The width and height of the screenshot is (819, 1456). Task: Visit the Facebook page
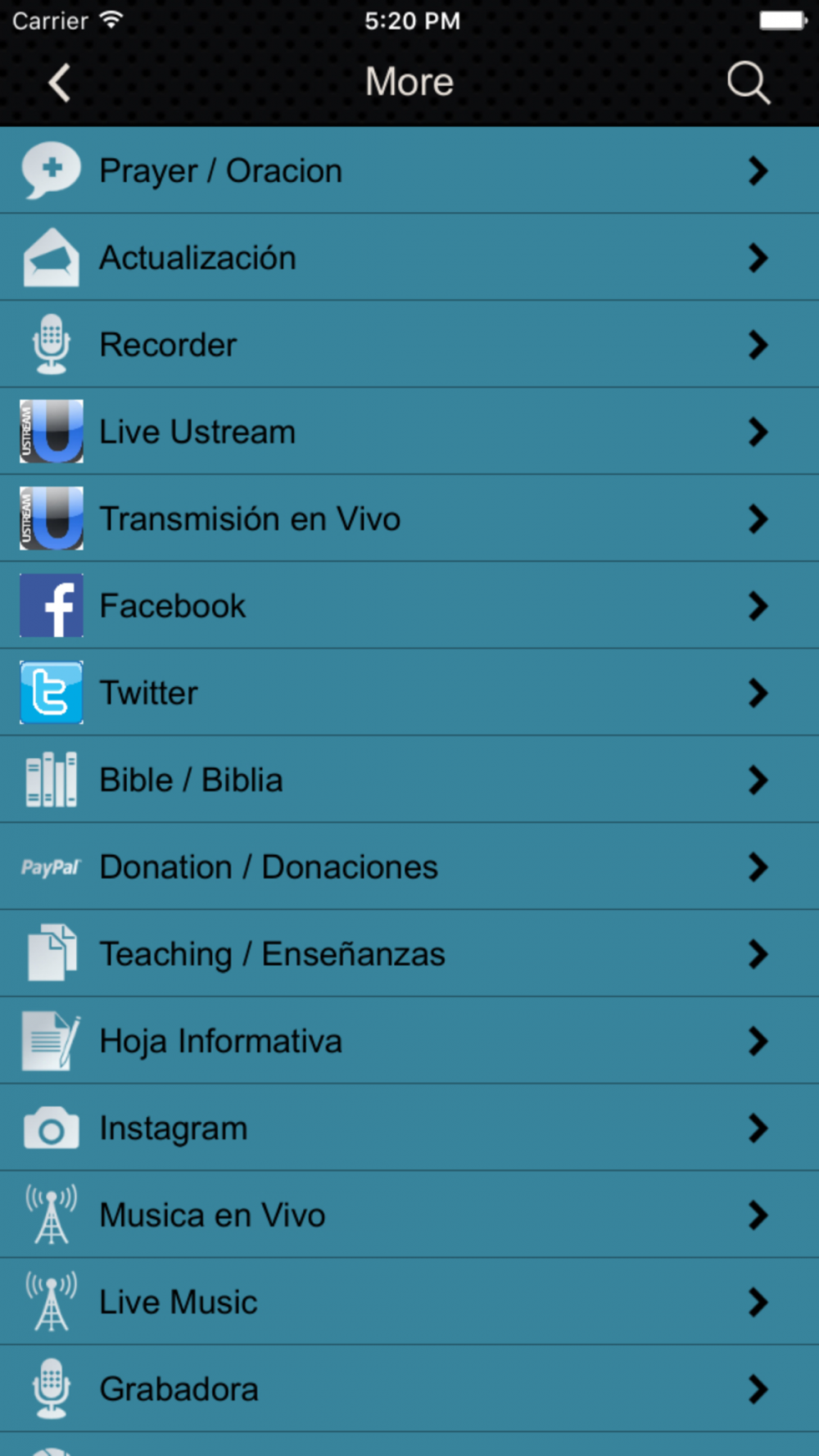pos(409,606)
